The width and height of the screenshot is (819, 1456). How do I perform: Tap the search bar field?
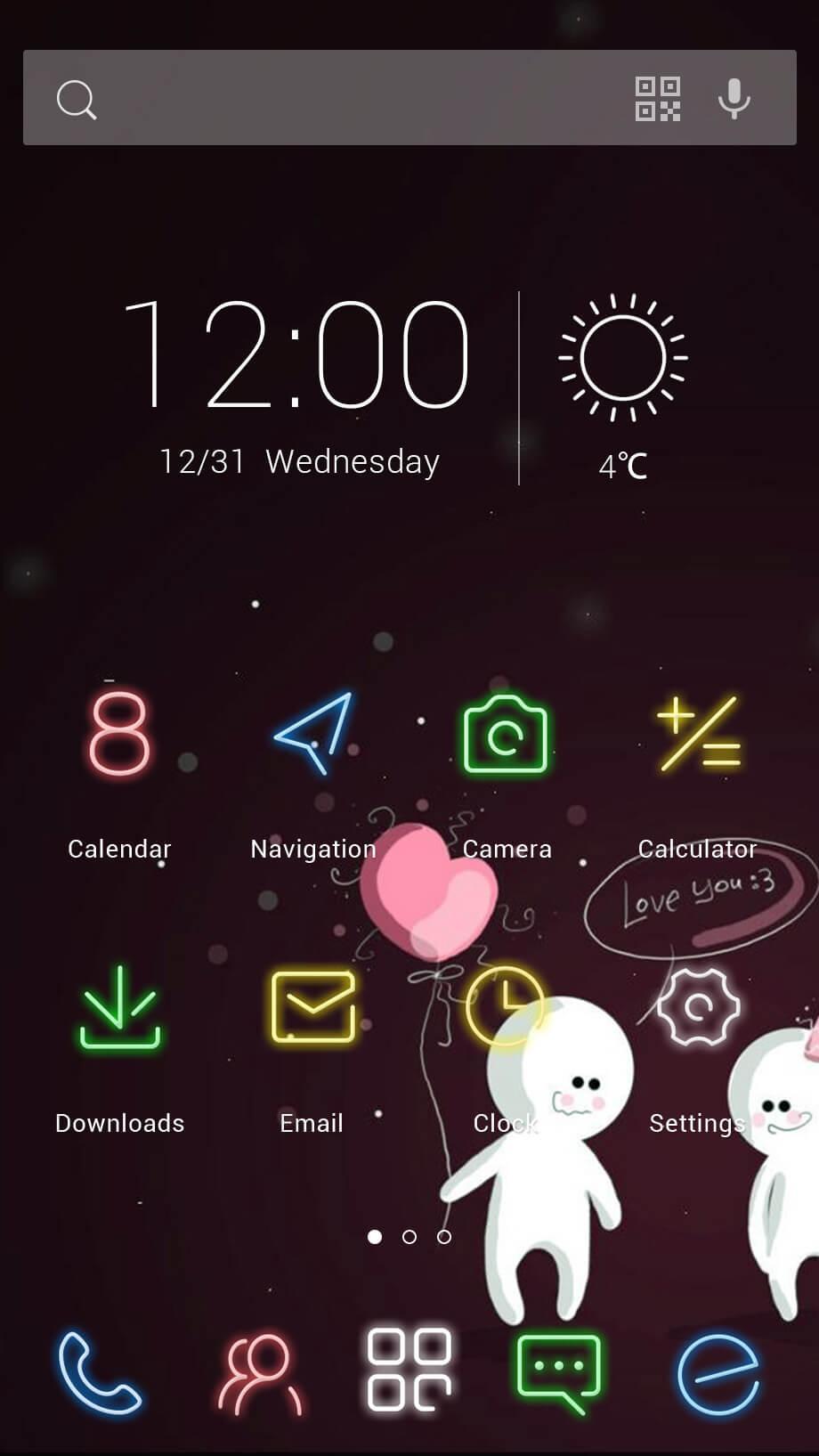click(356, 98)
